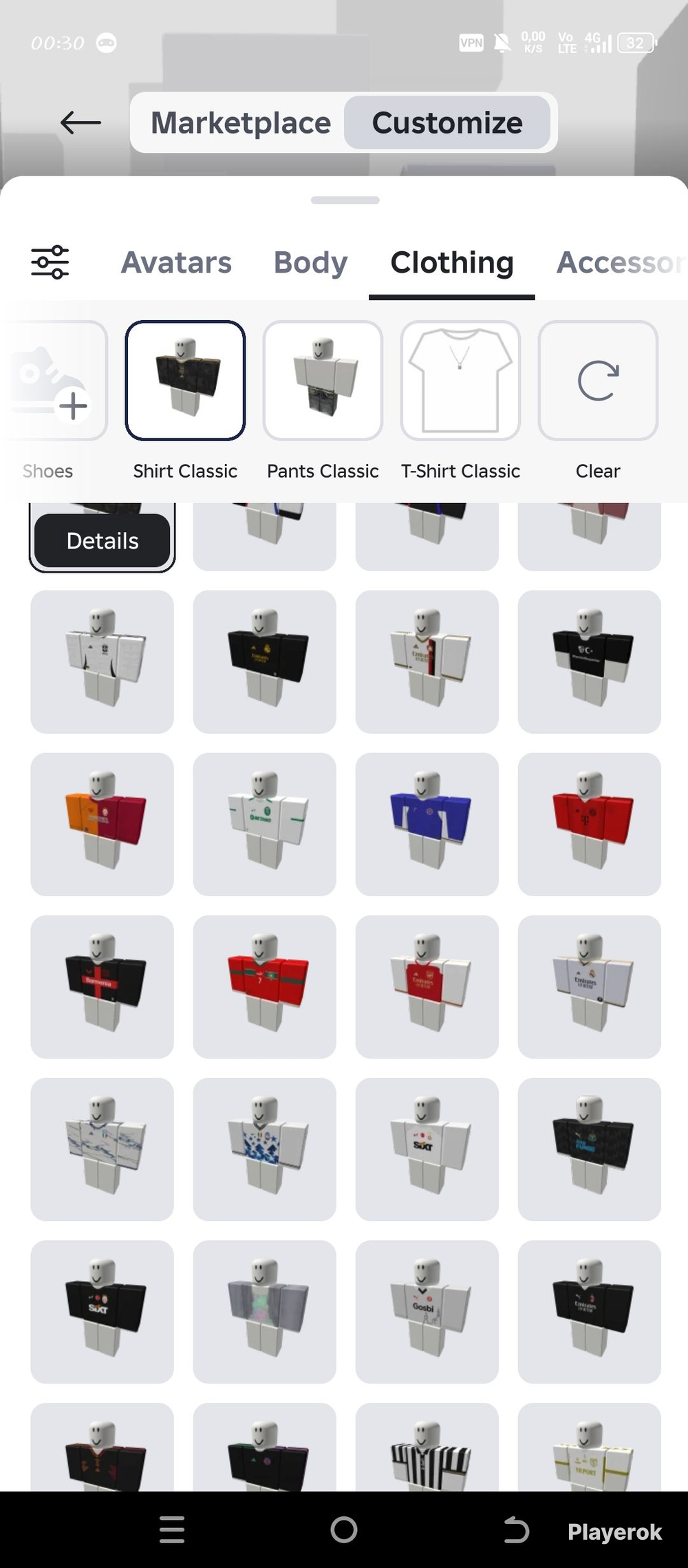Open Details of the equipped shirt

tap(103, 541)
